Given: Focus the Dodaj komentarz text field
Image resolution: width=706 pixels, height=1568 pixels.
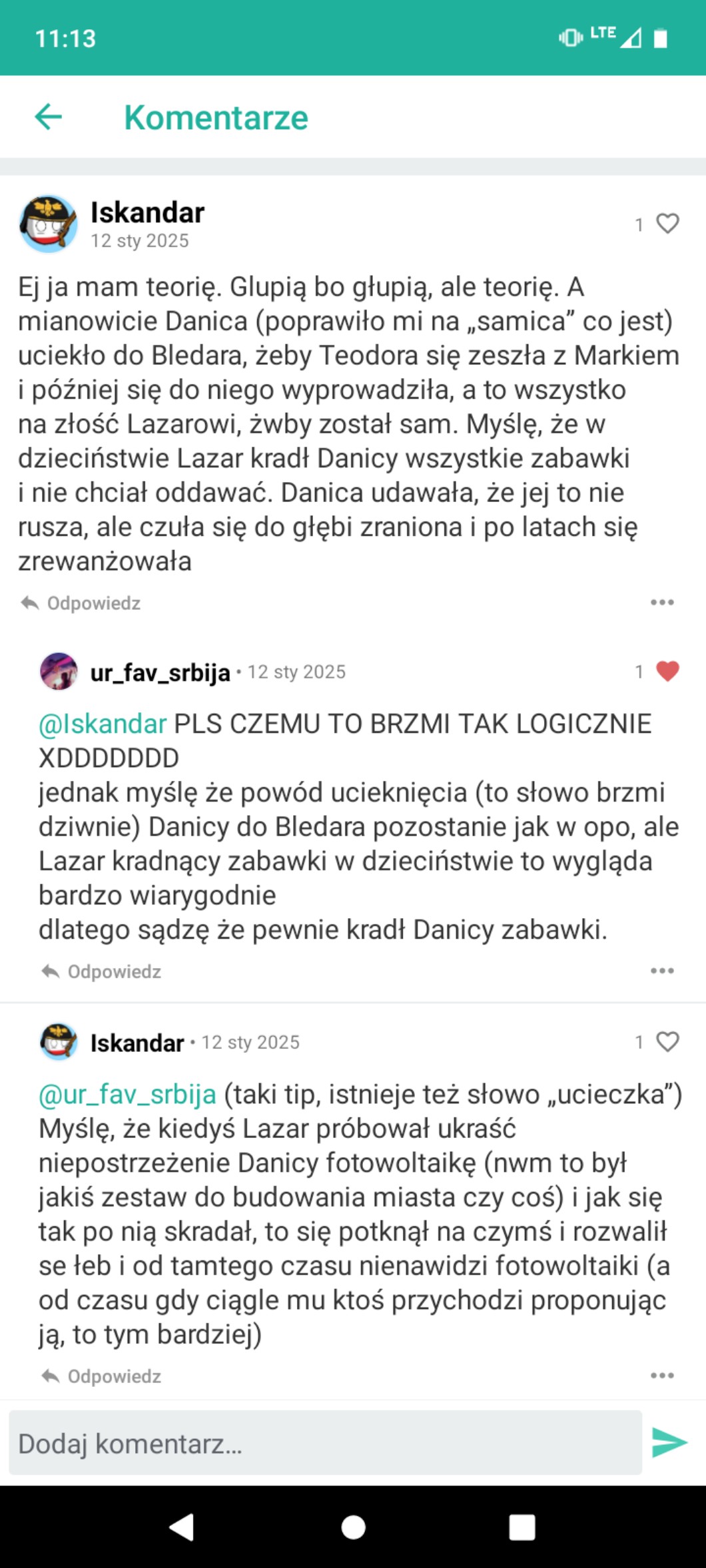Looking at the screenshot, I should (325, 1443).
